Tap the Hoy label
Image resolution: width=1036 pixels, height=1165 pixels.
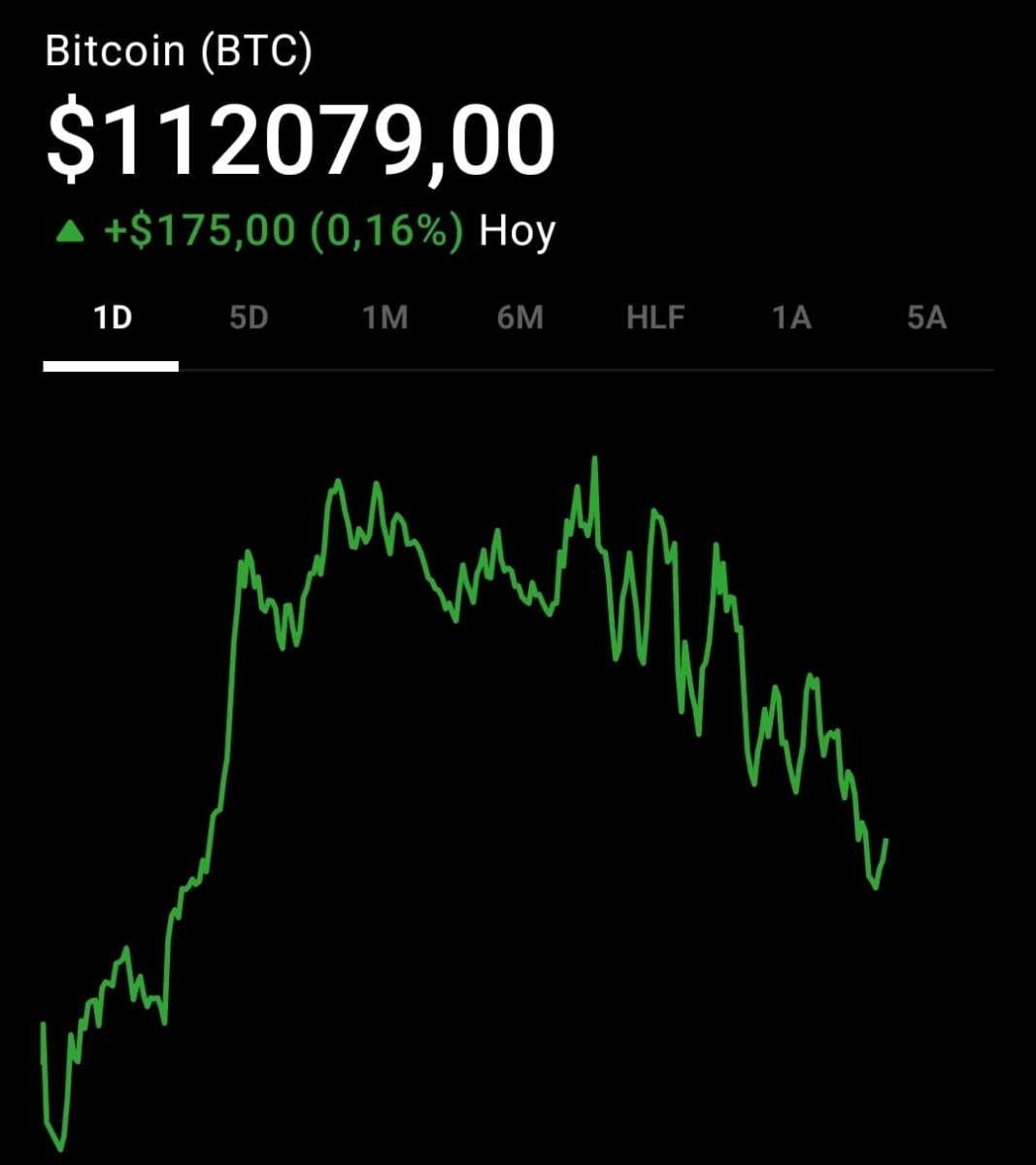pyautogui.click(x=517, y=230)
